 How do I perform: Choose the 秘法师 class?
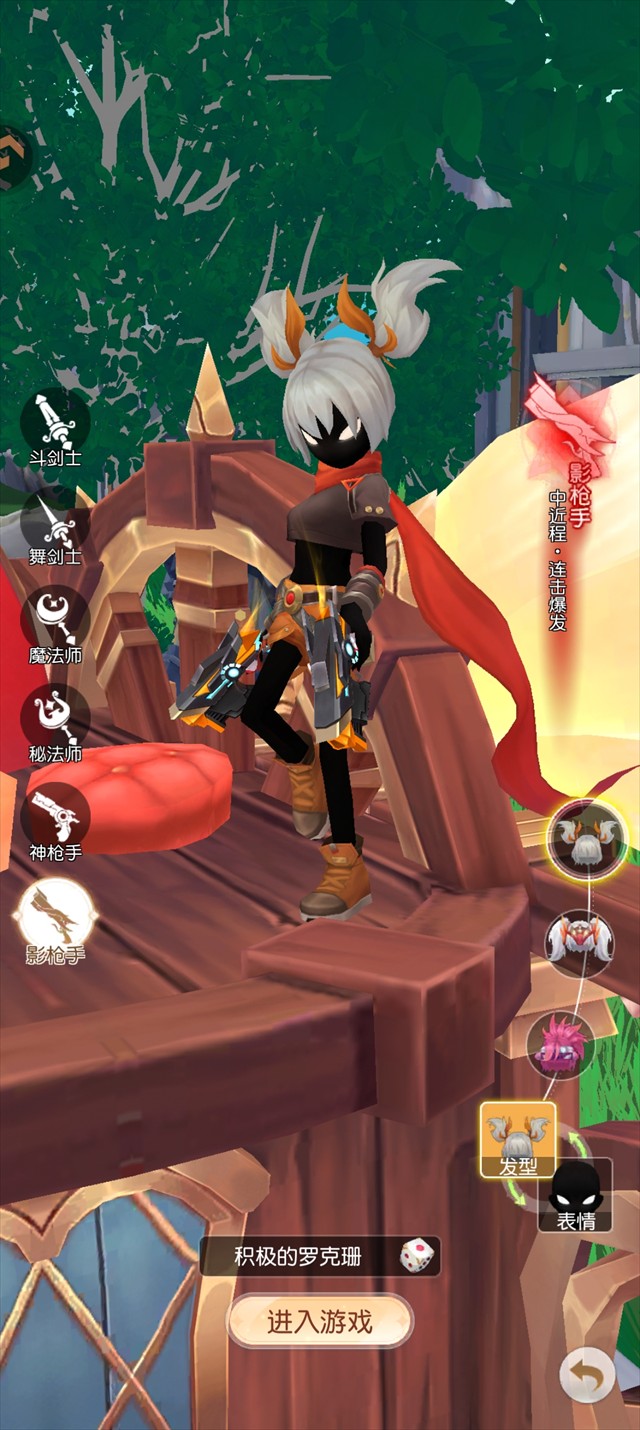point(55,716)
